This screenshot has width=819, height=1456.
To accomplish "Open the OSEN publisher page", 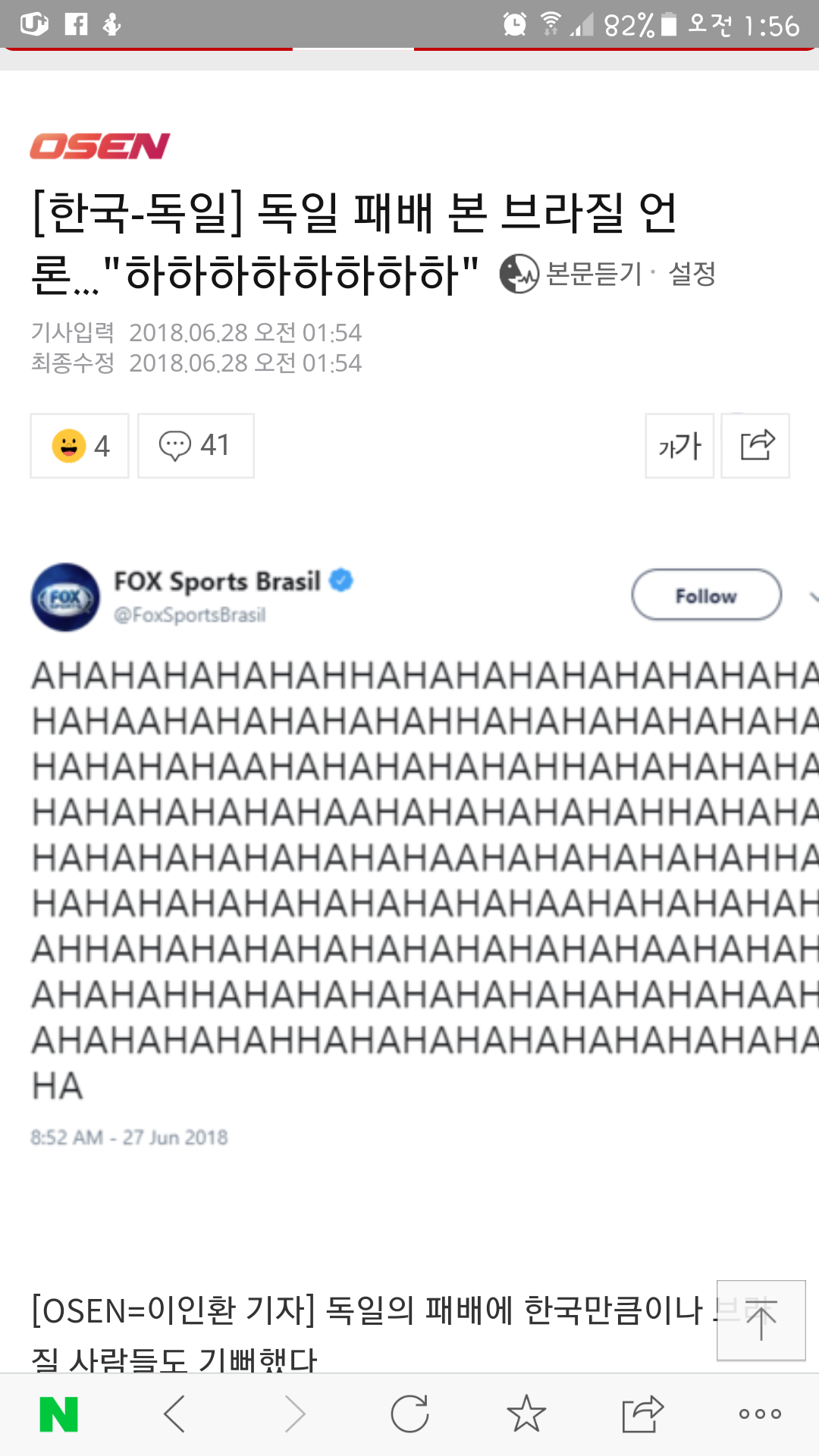I will [x=100, y=146].
